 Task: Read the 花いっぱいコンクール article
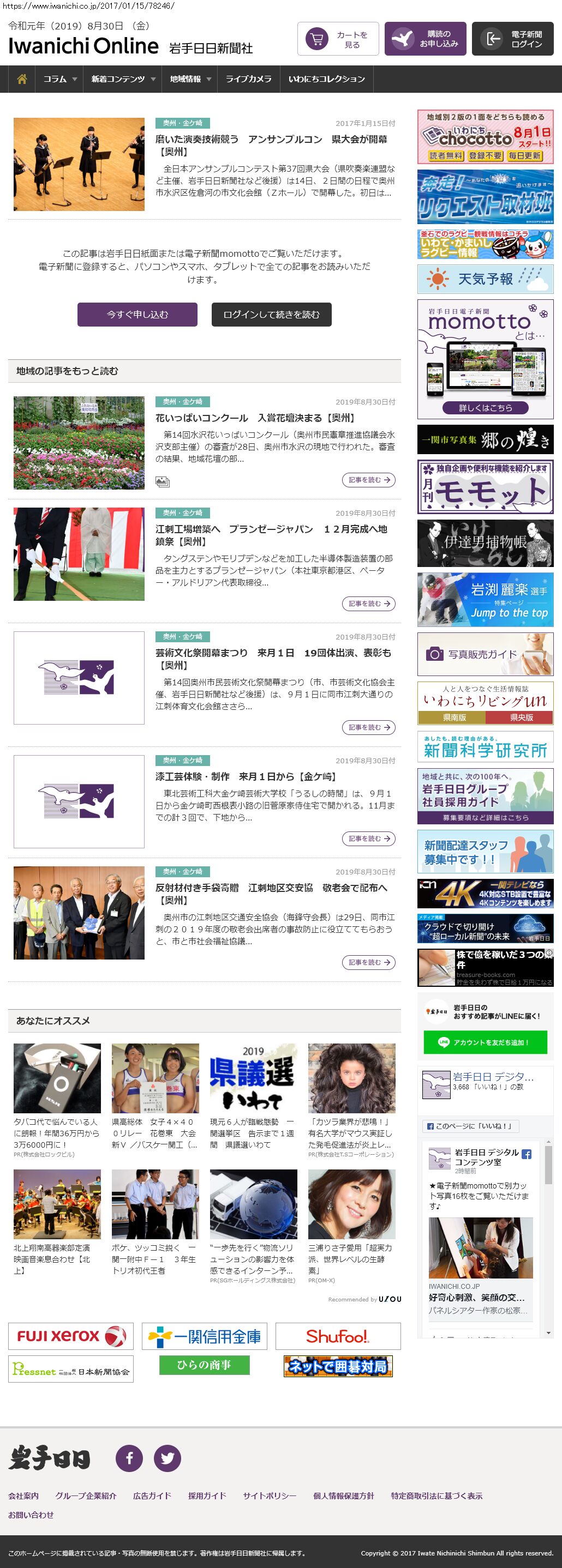(x=368, y=480)
